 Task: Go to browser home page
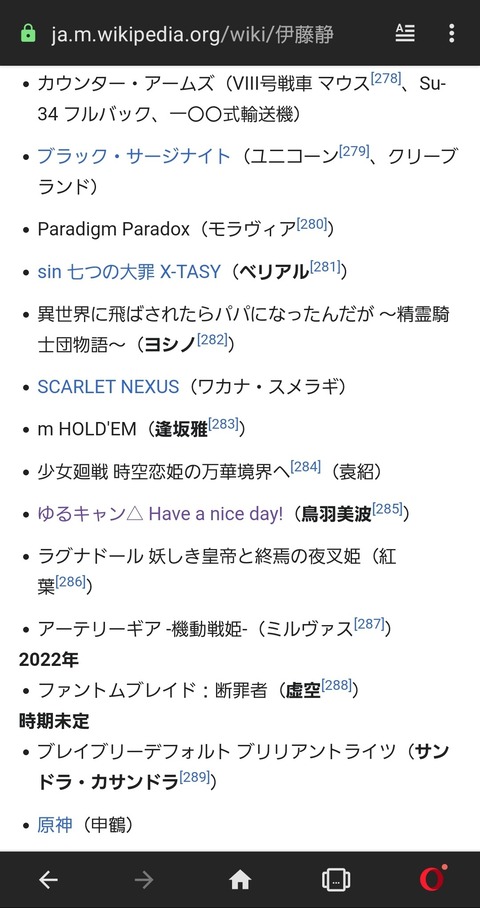click(240, 880)
